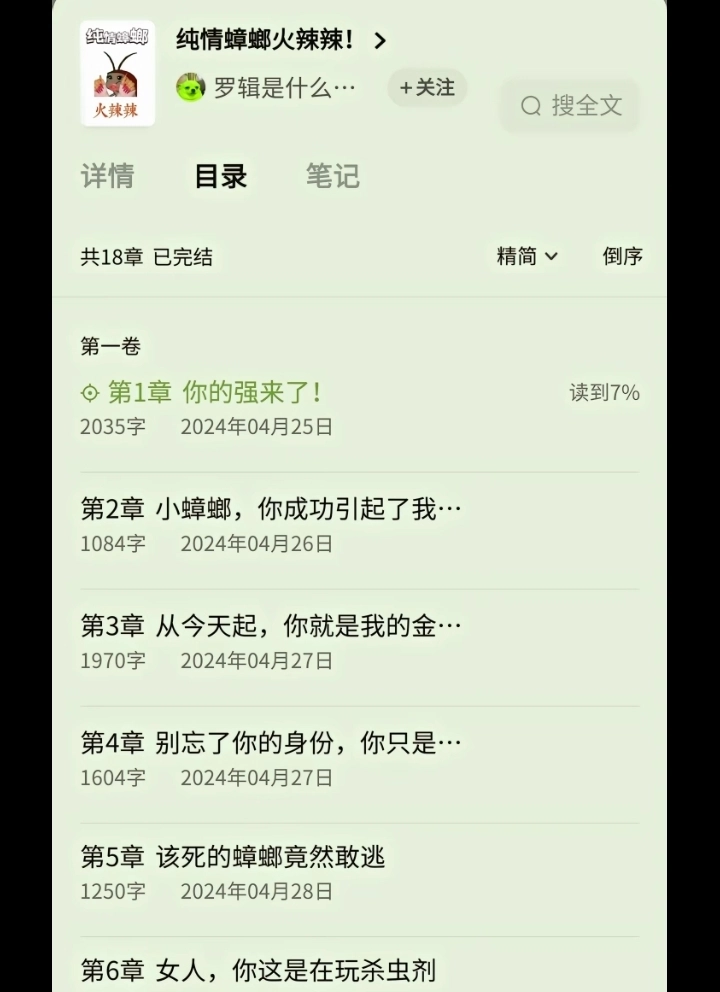Follow the author with +关注

point(427,88)
